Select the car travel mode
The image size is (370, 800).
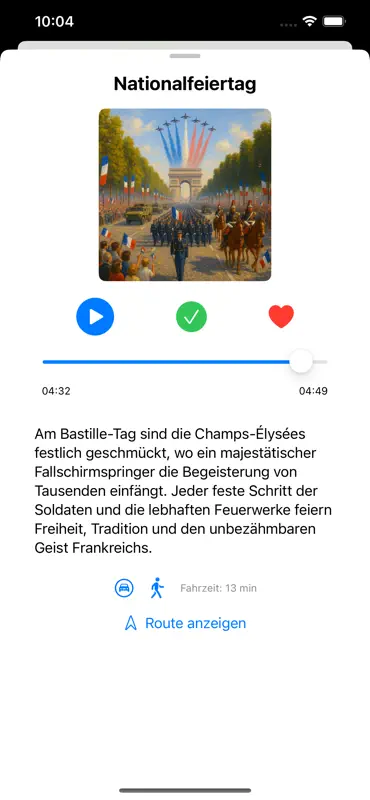pyautogui.click(x=124, y=588)
